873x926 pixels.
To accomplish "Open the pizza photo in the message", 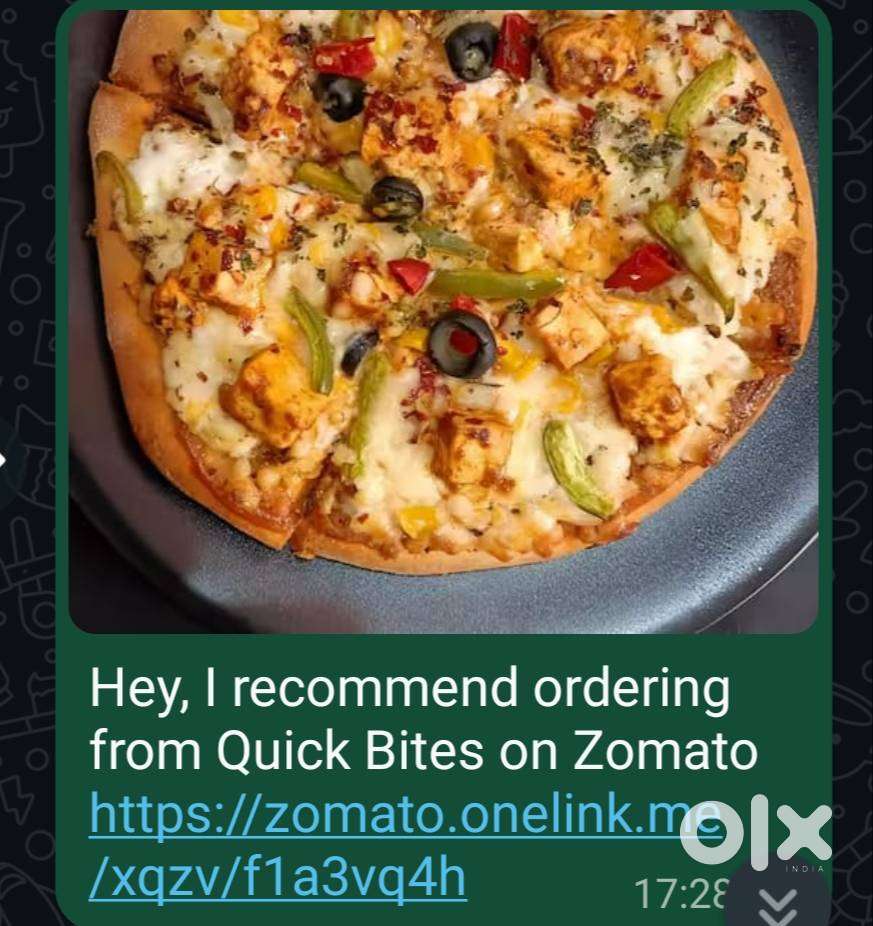I will (x=443, y=320).
